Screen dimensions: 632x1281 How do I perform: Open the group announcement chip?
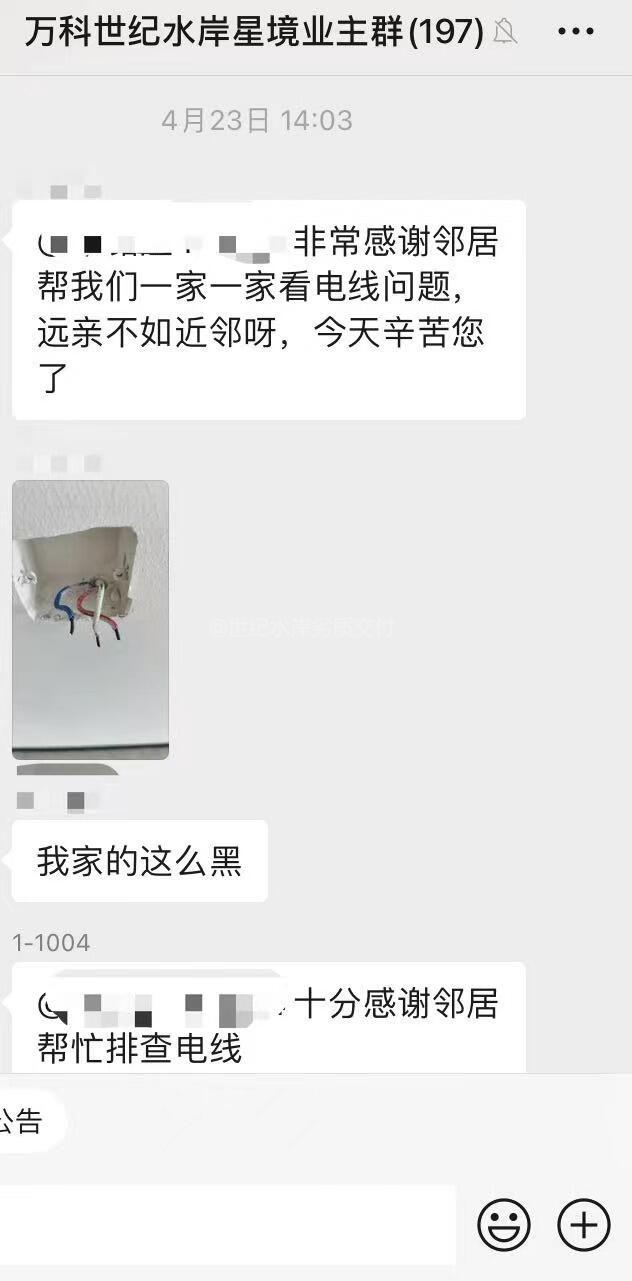pos(25,1121)
